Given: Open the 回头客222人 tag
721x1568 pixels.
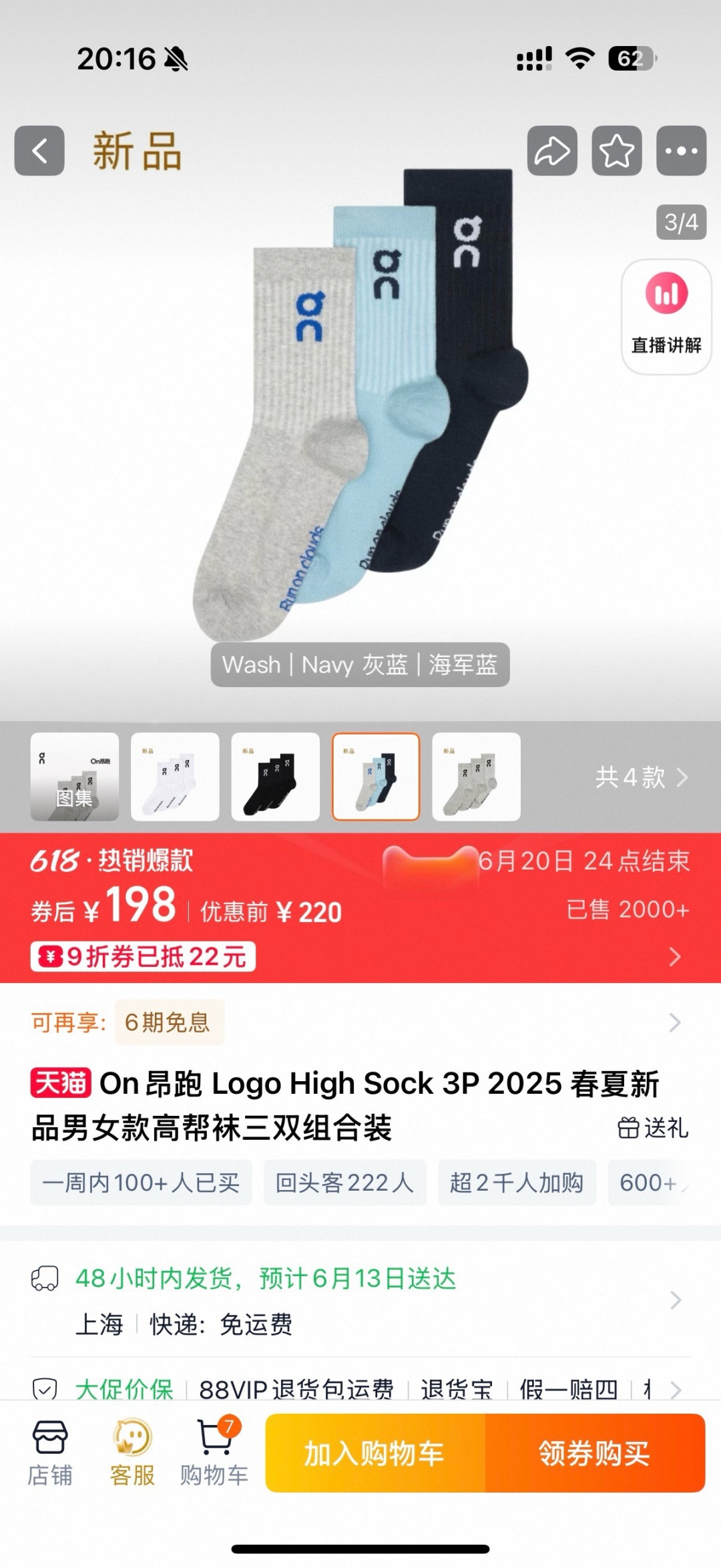Looking at the screenshot, I should [344, 1183].
